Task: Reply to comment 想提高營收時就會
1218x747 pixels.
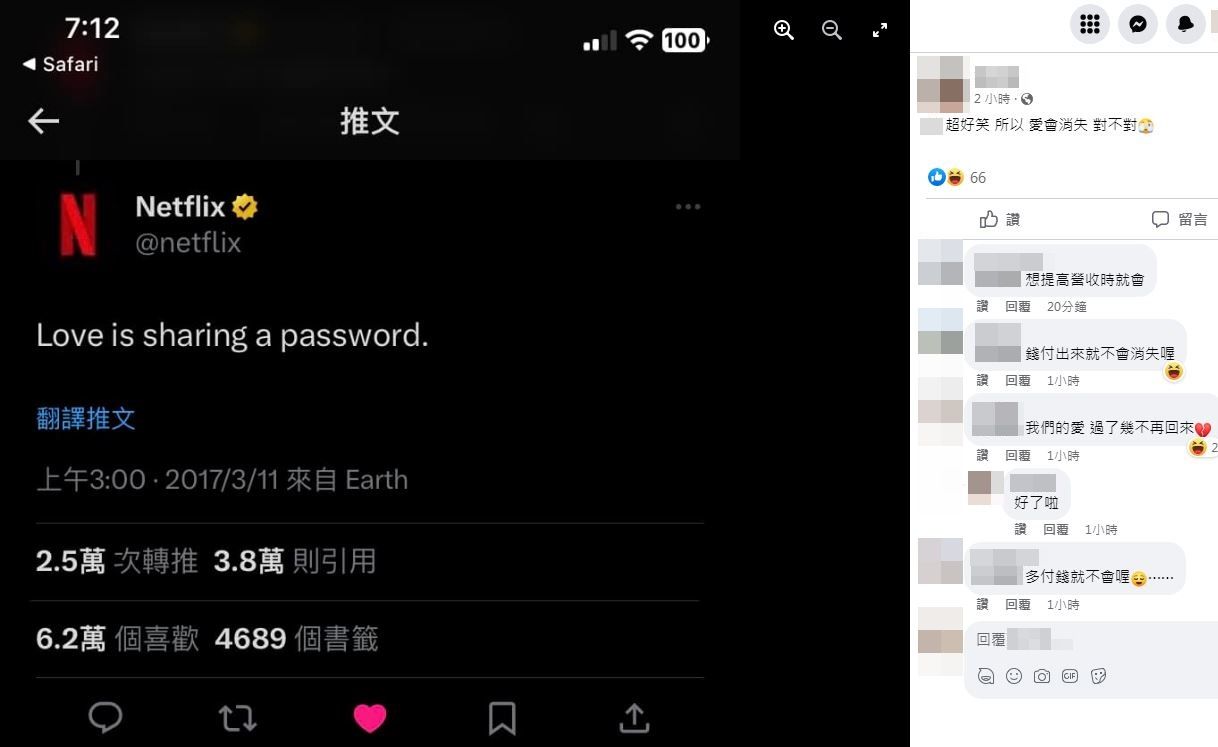Action: (x=1017, y=306)
